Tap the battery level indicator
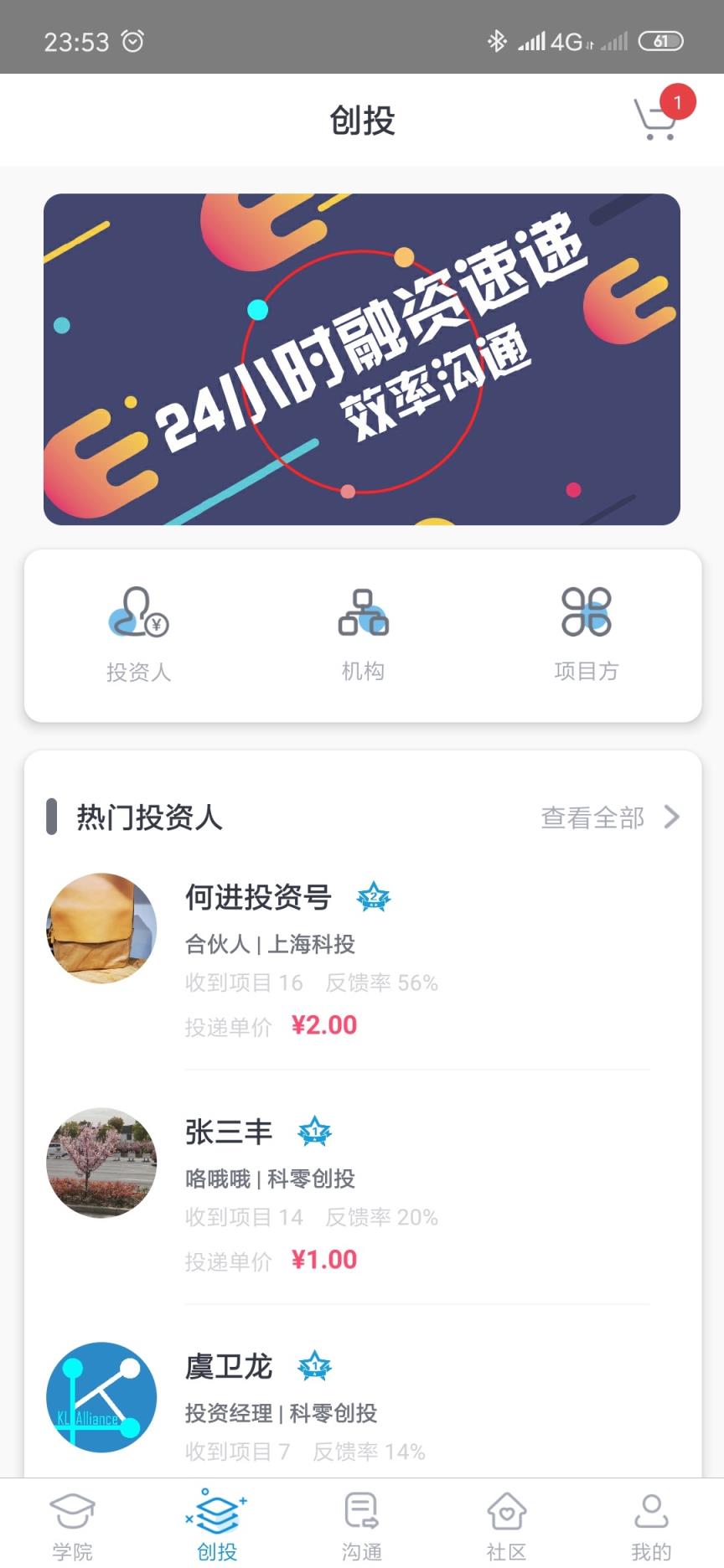 661,39
